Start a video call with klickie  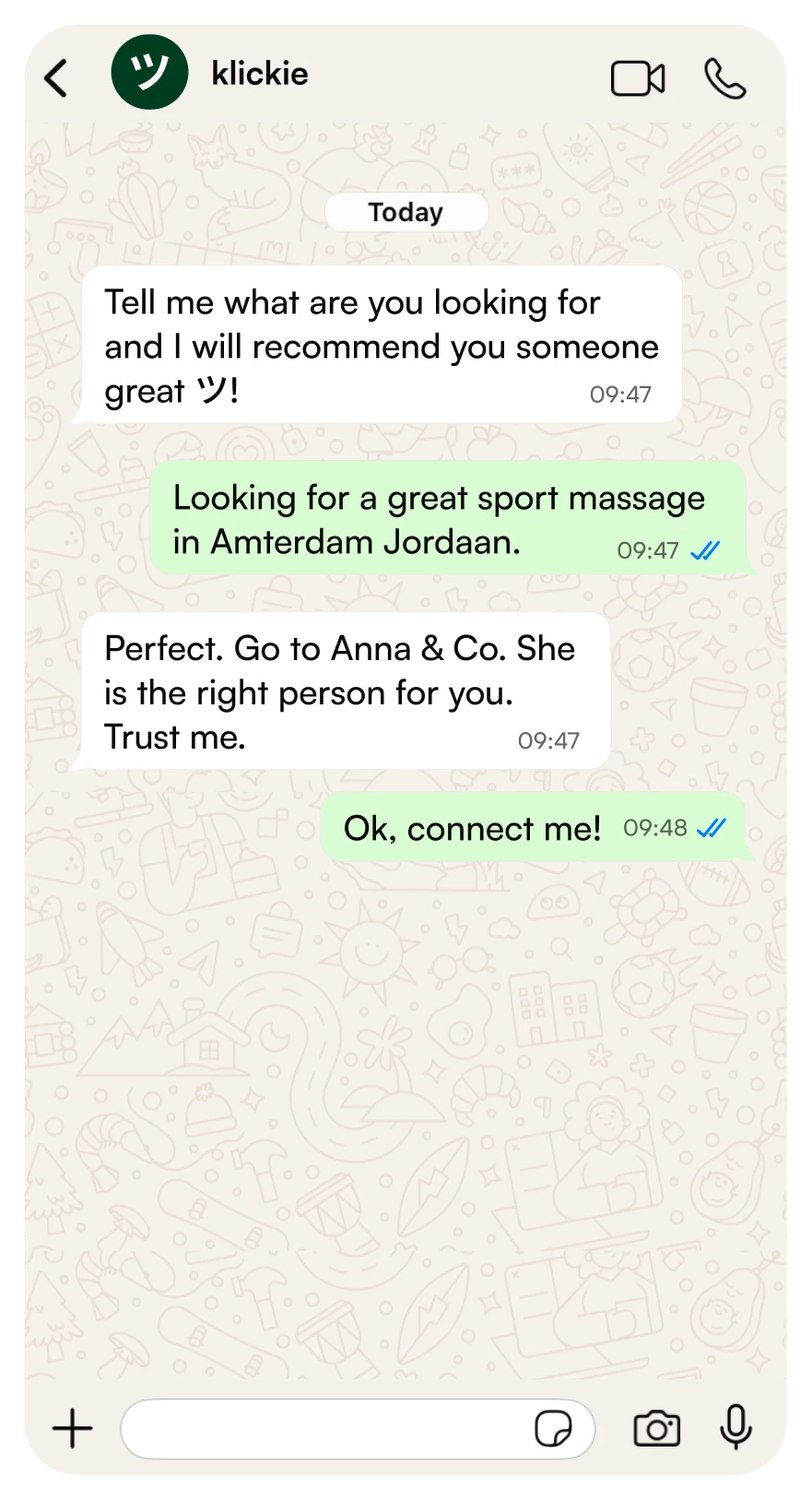coord(637,78)
